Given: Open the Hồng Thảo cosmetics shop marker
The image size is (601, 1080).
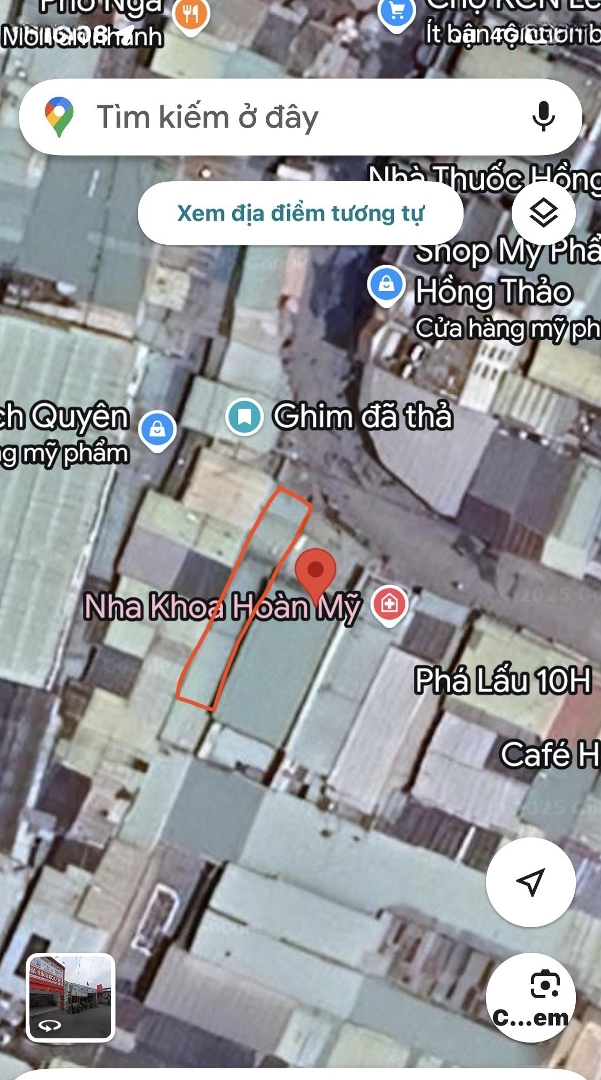Looking at the screenshot, I should [x=386, y=284].
